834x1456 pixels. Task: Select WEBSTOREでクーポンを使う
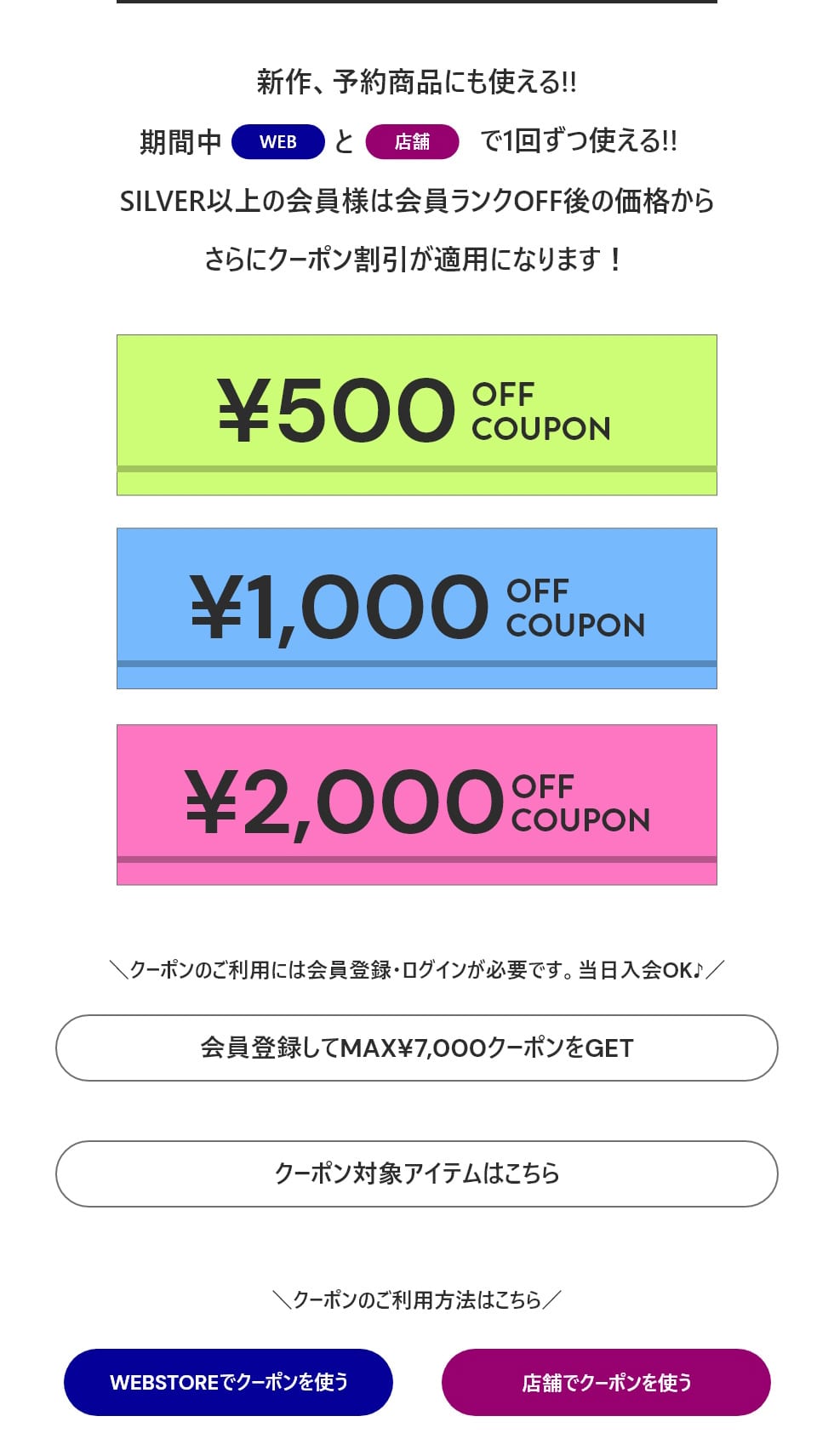(x=228, y=1382)
